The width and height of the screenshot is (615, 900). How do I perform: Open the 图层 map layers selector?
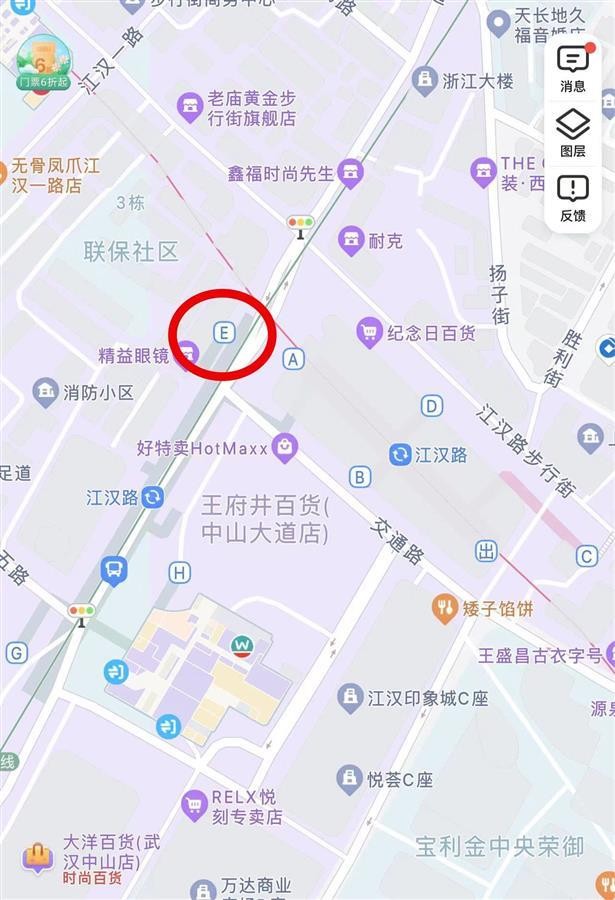pos(573,134)
